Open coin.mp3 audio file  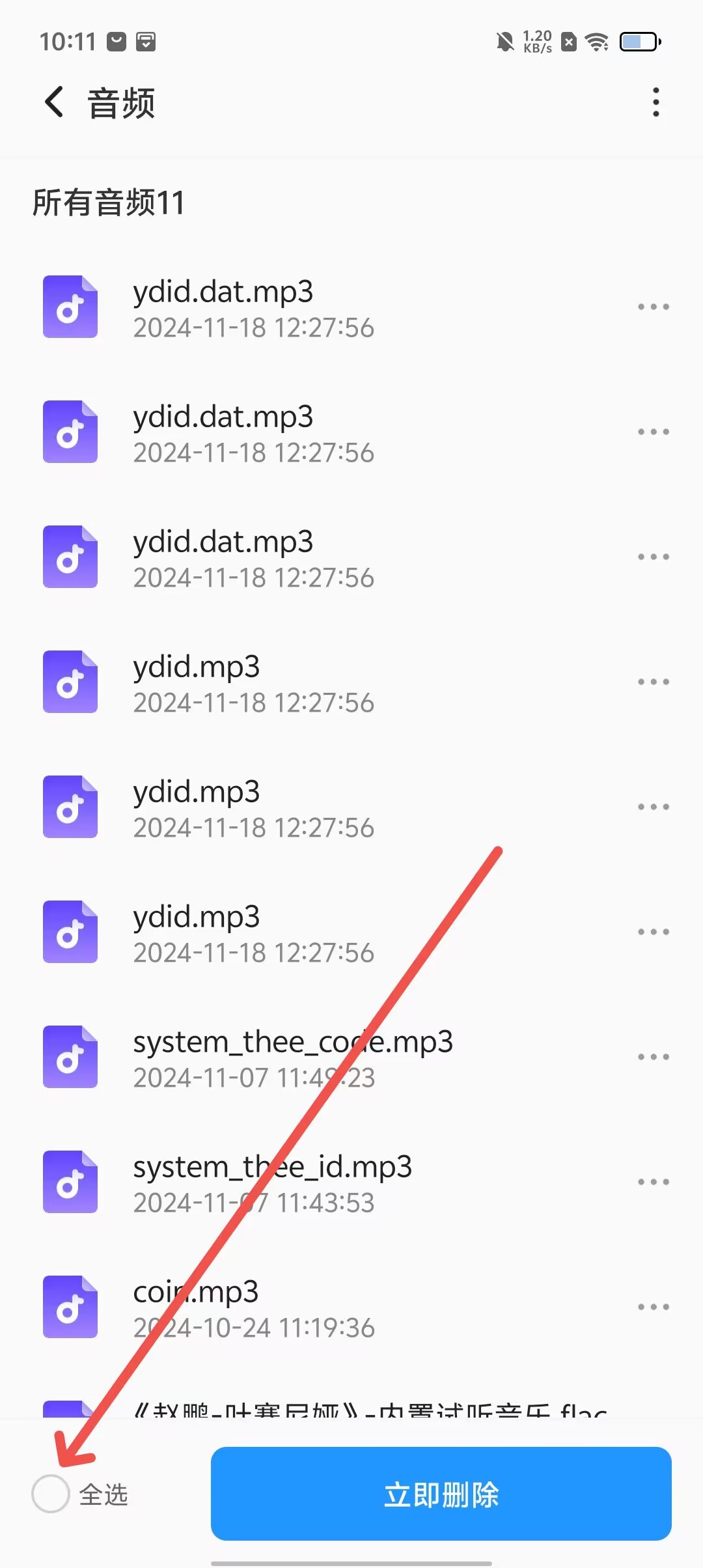click(x=254, y=1306)
